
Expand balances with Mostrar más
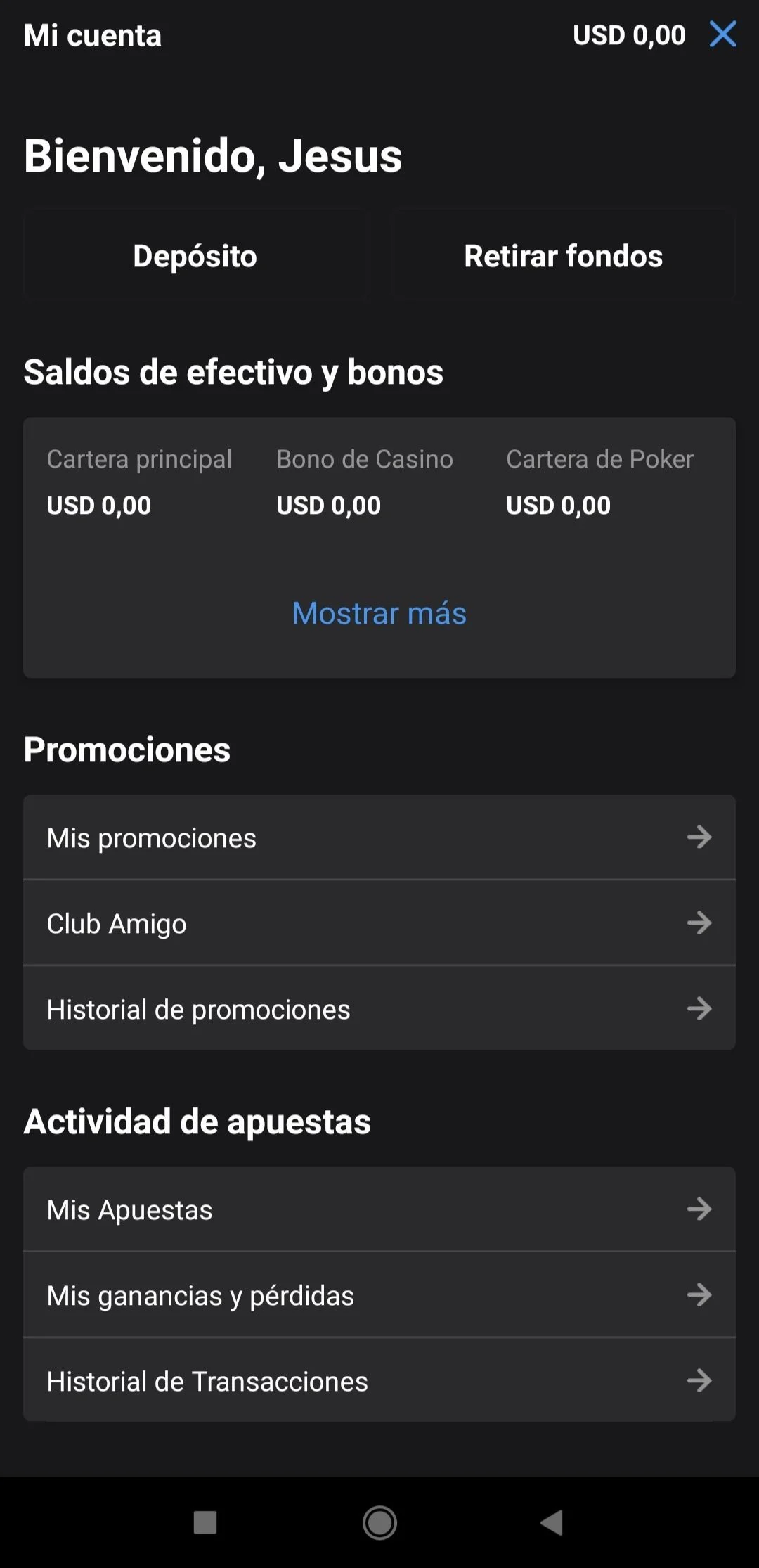coord(379,613)
